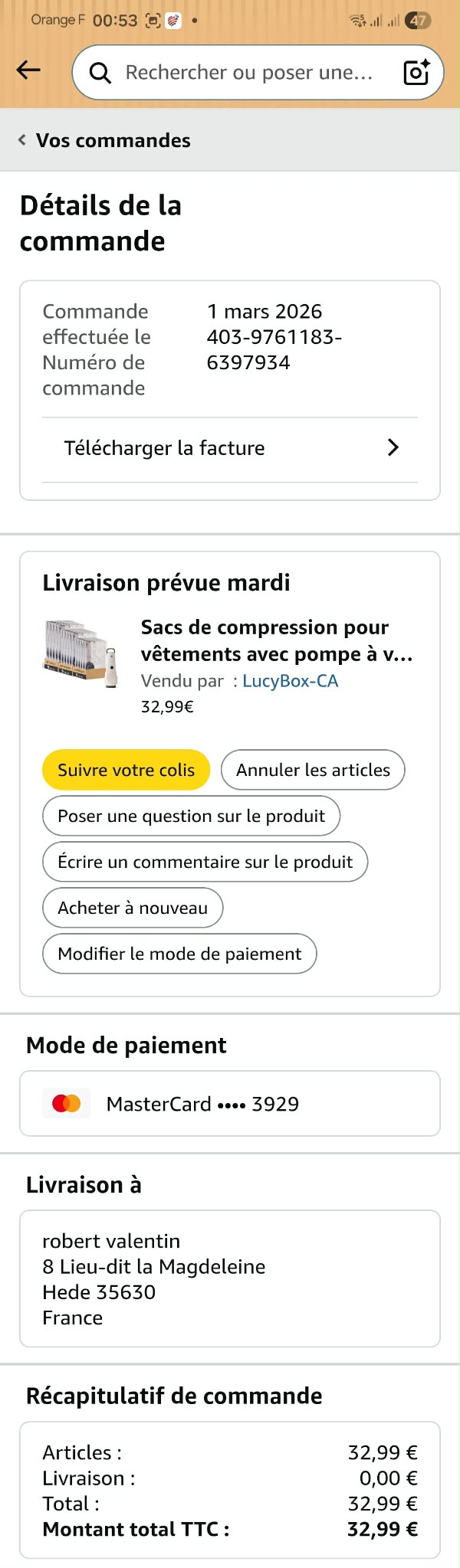Open Modifier le mode de paiement

[x=179, y=954]
